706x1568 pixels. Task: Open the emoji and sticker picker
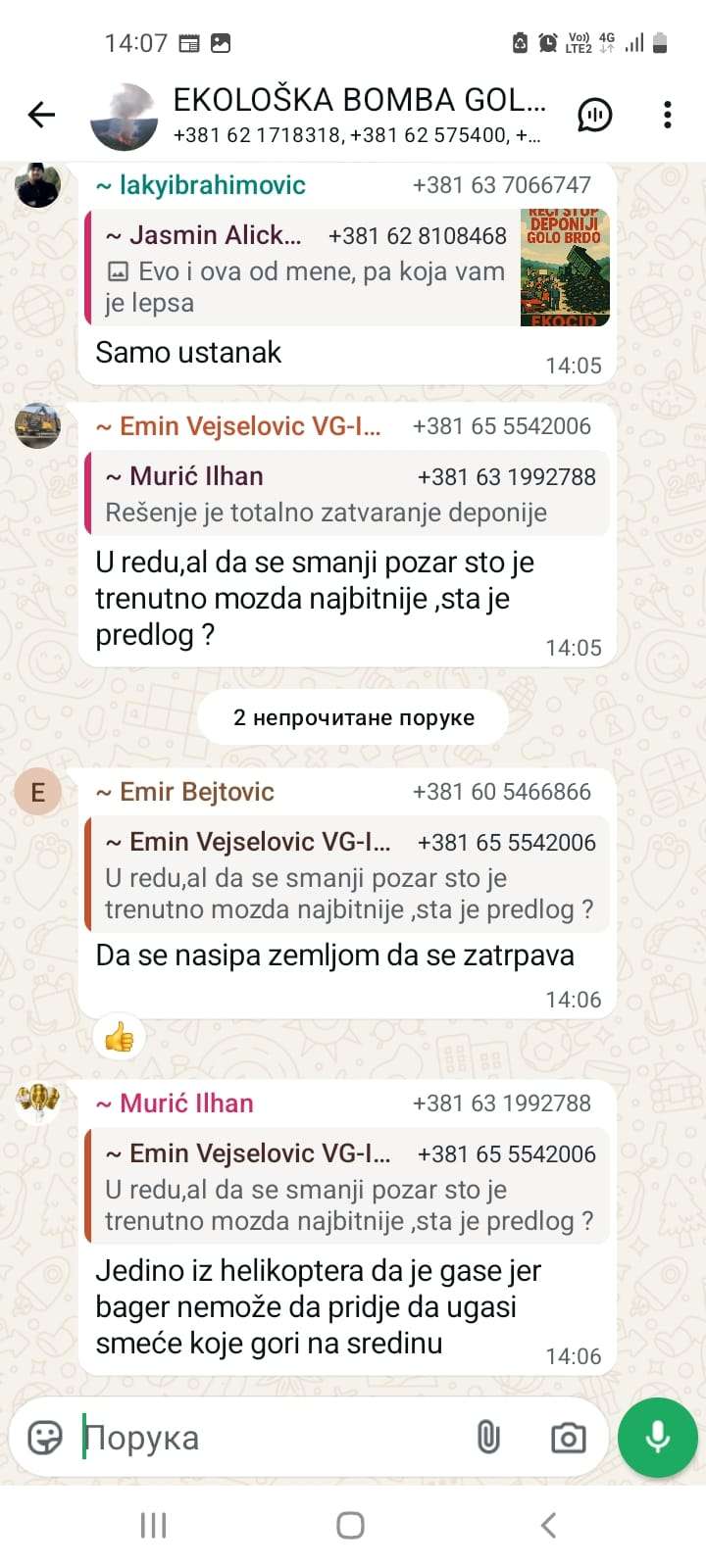click(x=45, y=1438)
